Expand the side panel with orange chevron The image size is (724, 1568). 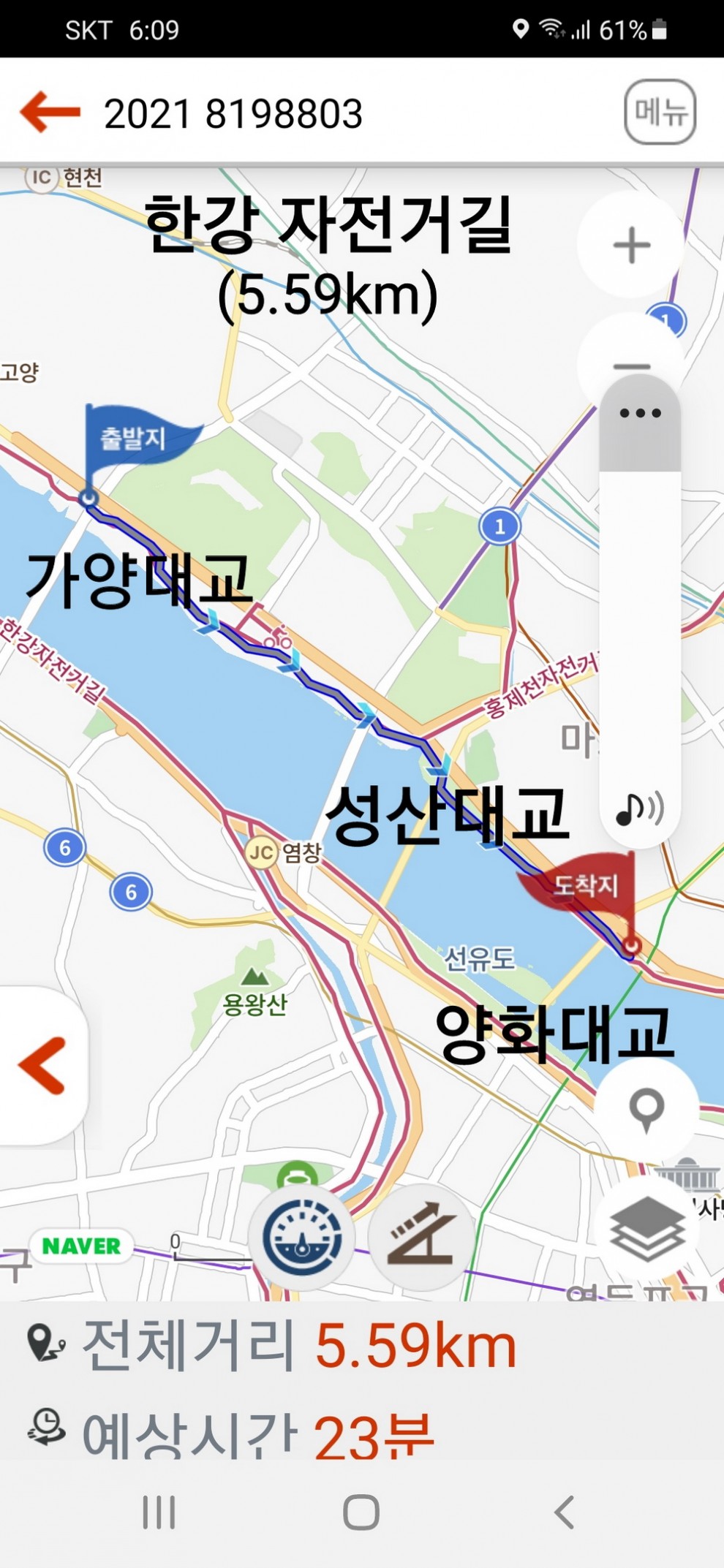pyautogui.click(x=42, y=1066)
